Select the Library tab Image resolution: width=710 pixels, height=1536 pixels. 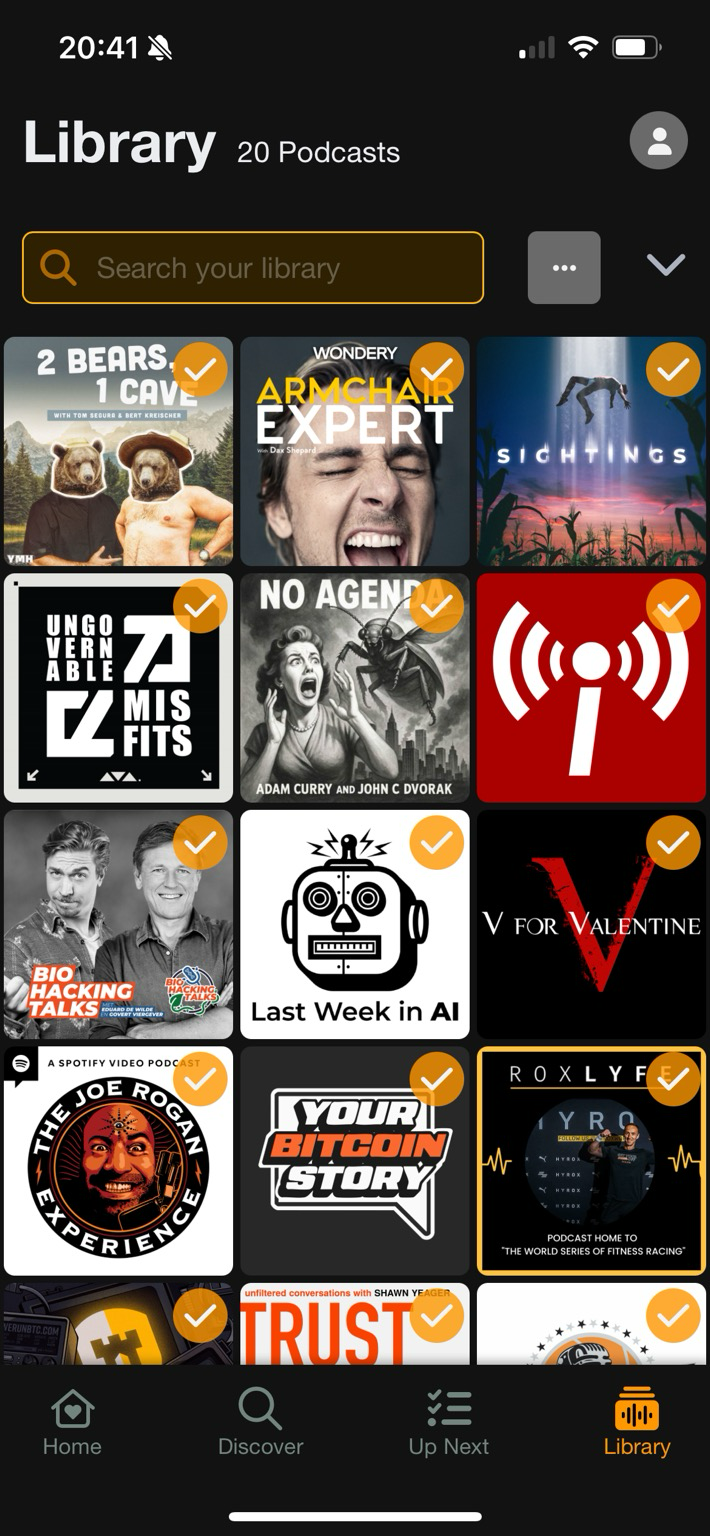point(637,1423)
